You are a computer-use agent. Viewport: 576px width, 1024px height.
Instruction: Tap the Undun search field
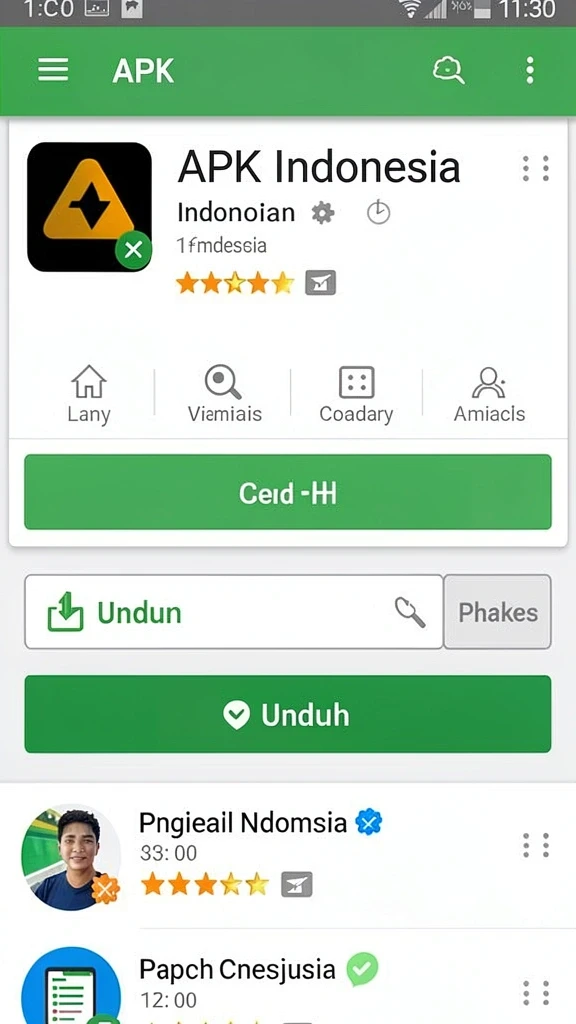[x=234, y=612]
